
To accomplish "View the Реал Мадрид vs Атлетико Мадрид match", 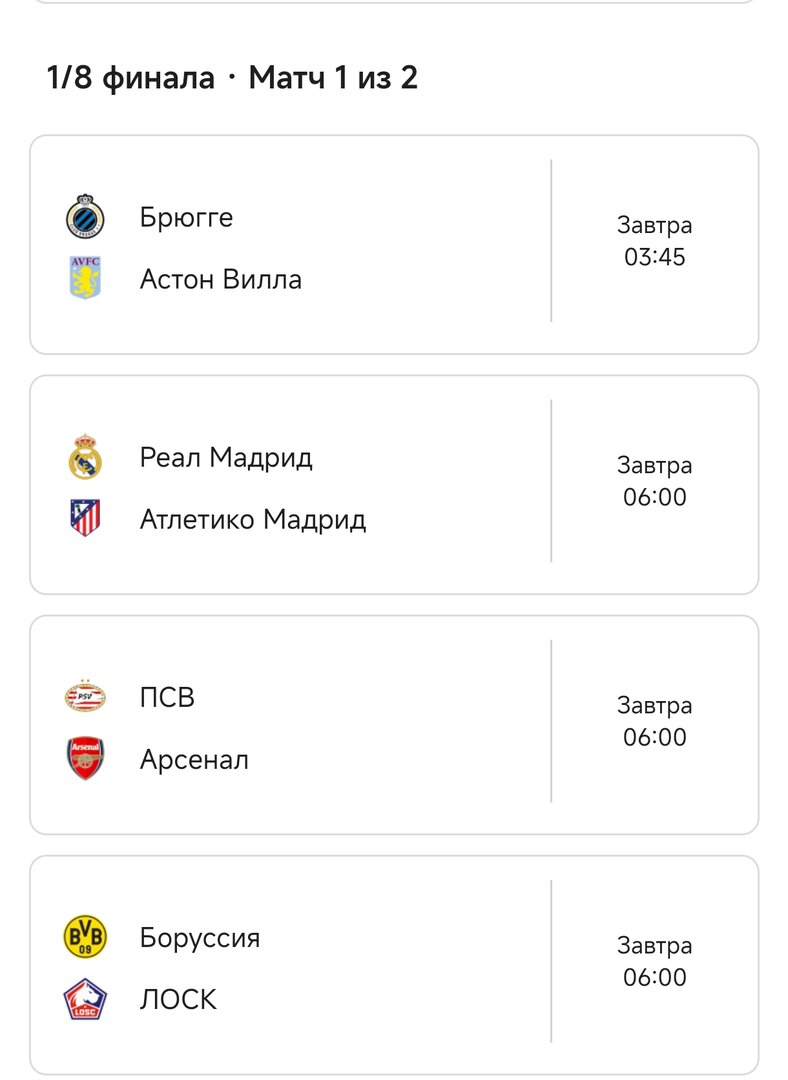I will pyautogui.click(x=393, y=485).
